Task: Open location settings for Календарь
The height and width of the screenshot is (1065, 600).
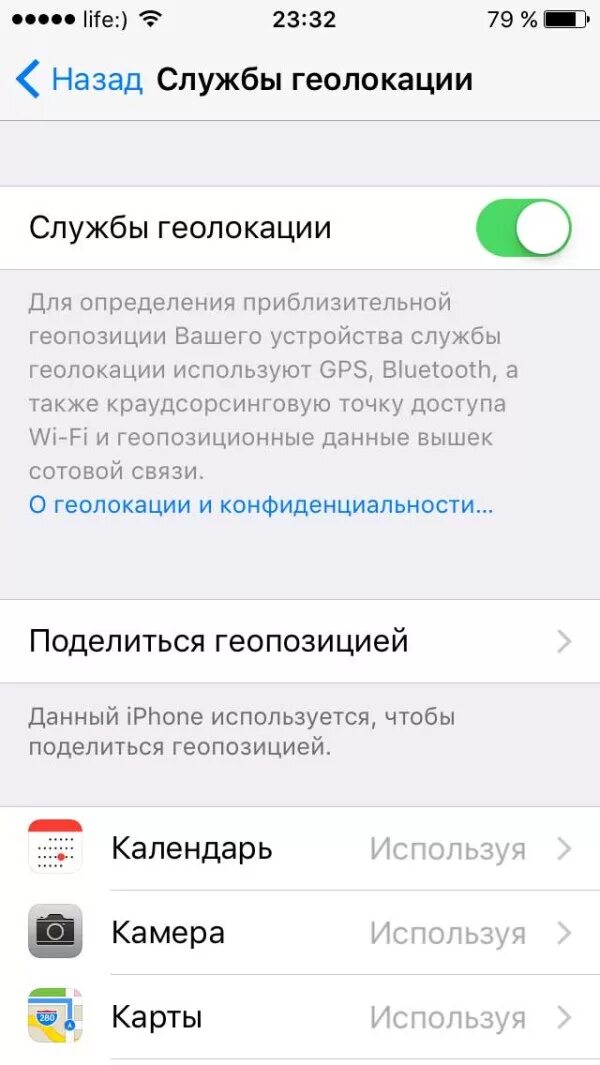Action: point(300,849)
